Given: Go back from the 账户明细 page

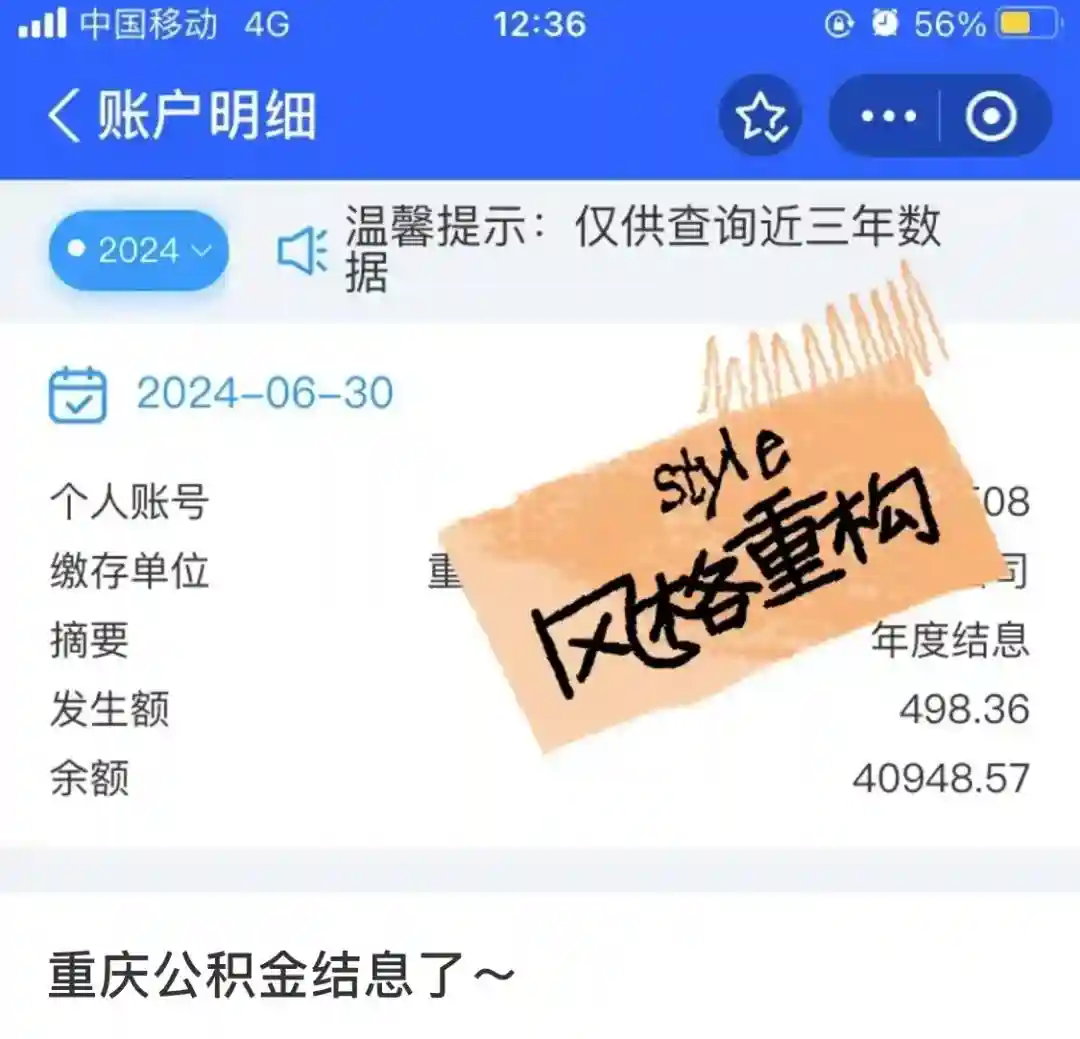Looking at the screenshot, I should 64,117.
